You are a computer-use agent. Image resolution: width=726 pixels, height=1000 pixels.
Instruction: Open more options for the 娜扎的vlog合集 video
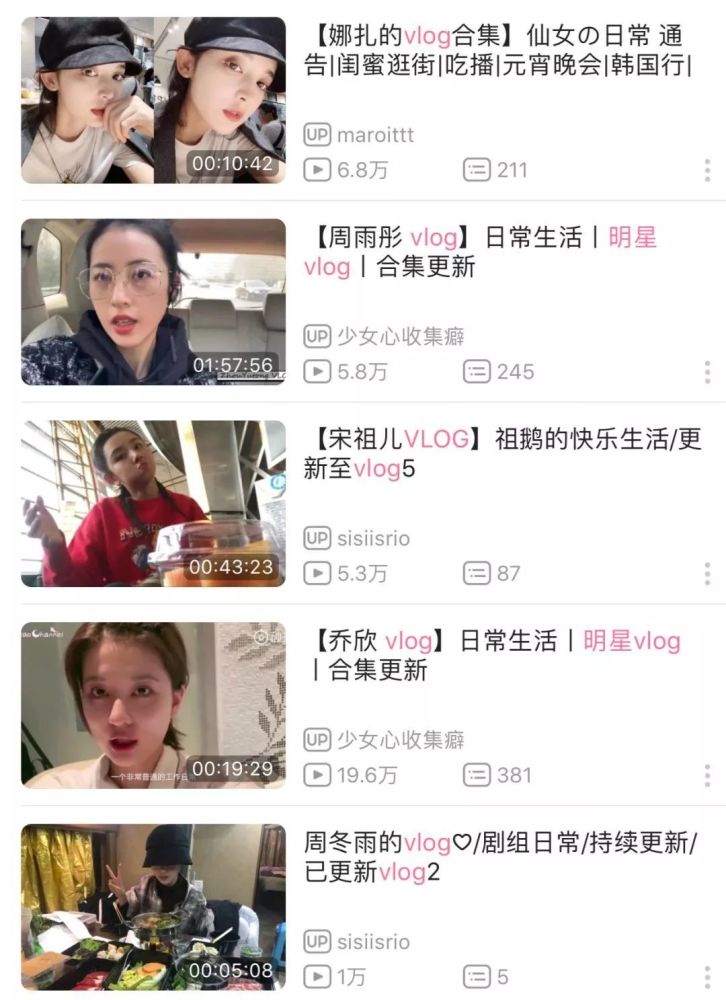tap(707, 170)
